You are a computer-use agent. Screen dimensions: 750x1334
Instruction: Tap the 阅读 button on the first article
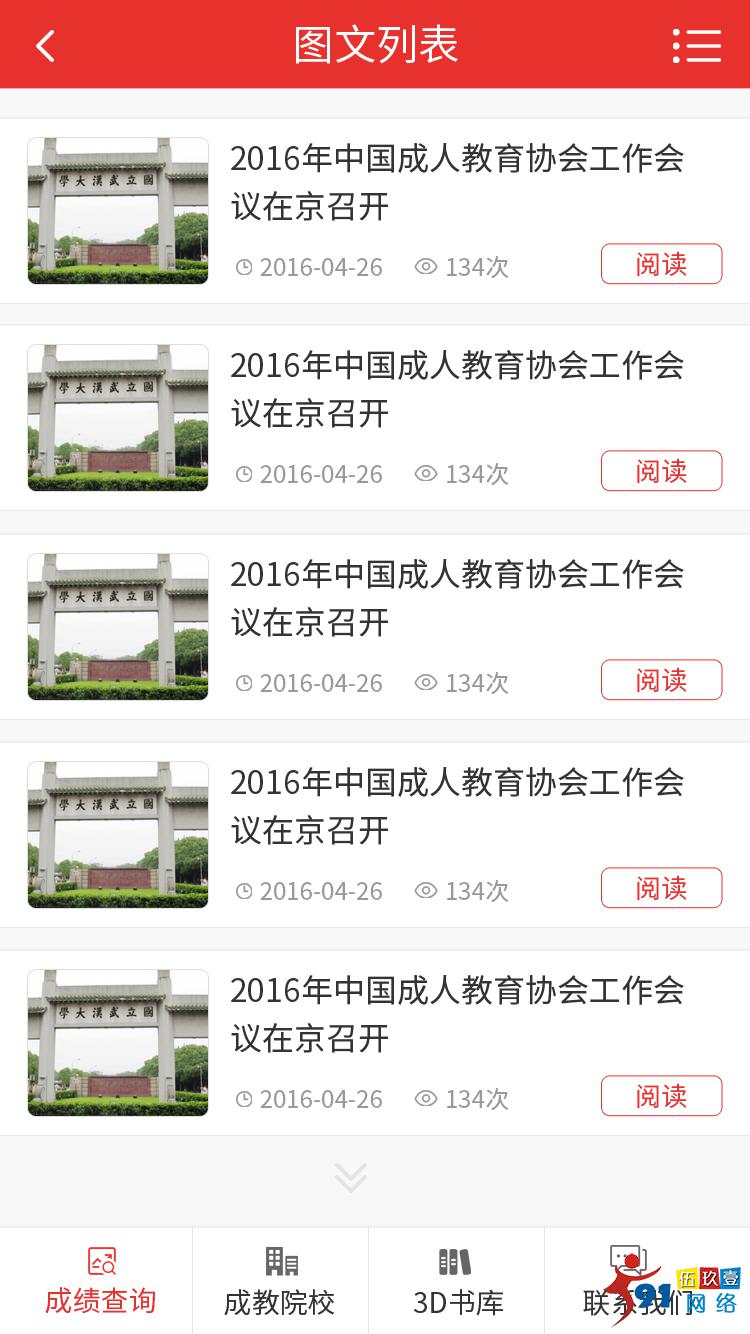[x=661, y=263]
